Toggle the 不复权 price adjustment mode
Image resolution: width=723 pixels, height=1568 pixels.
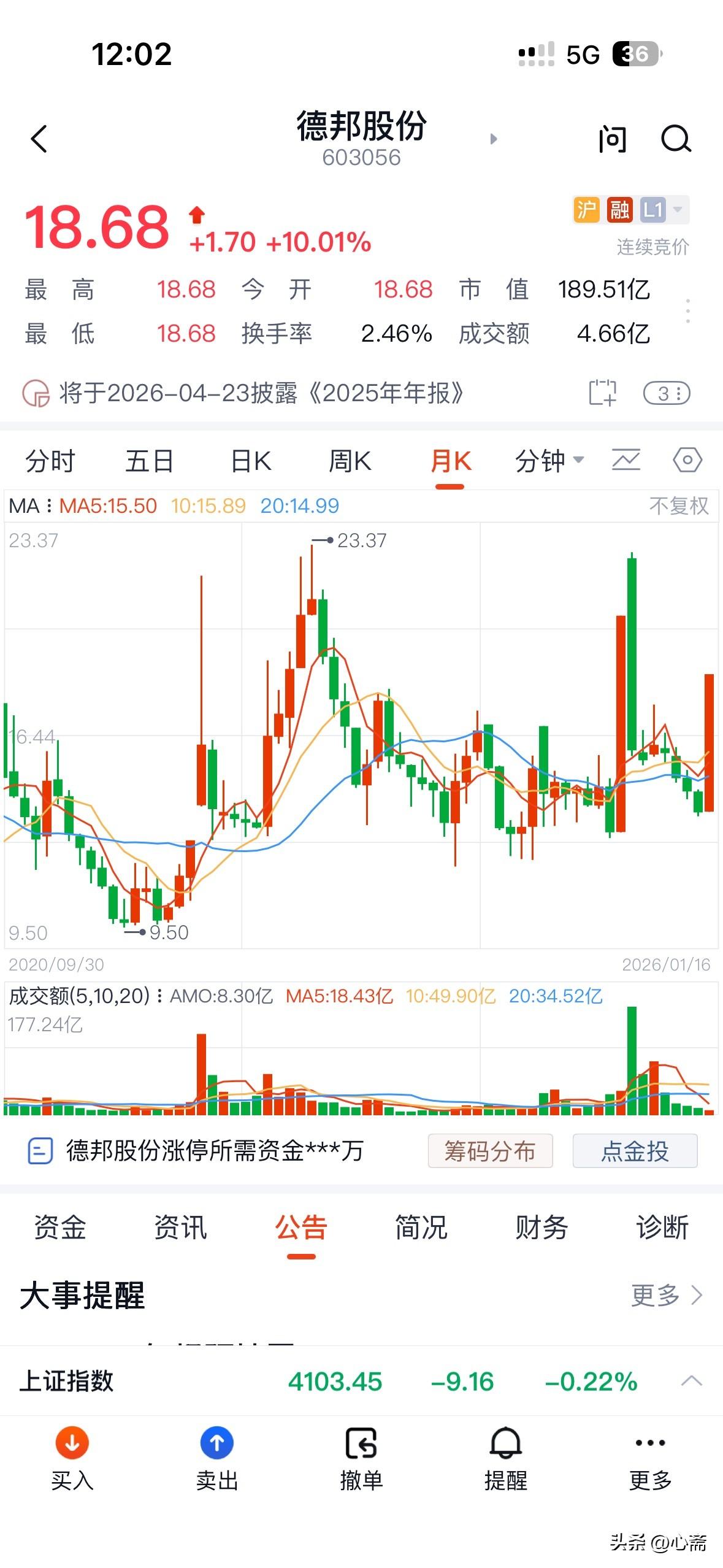click(x=679, y=506)
